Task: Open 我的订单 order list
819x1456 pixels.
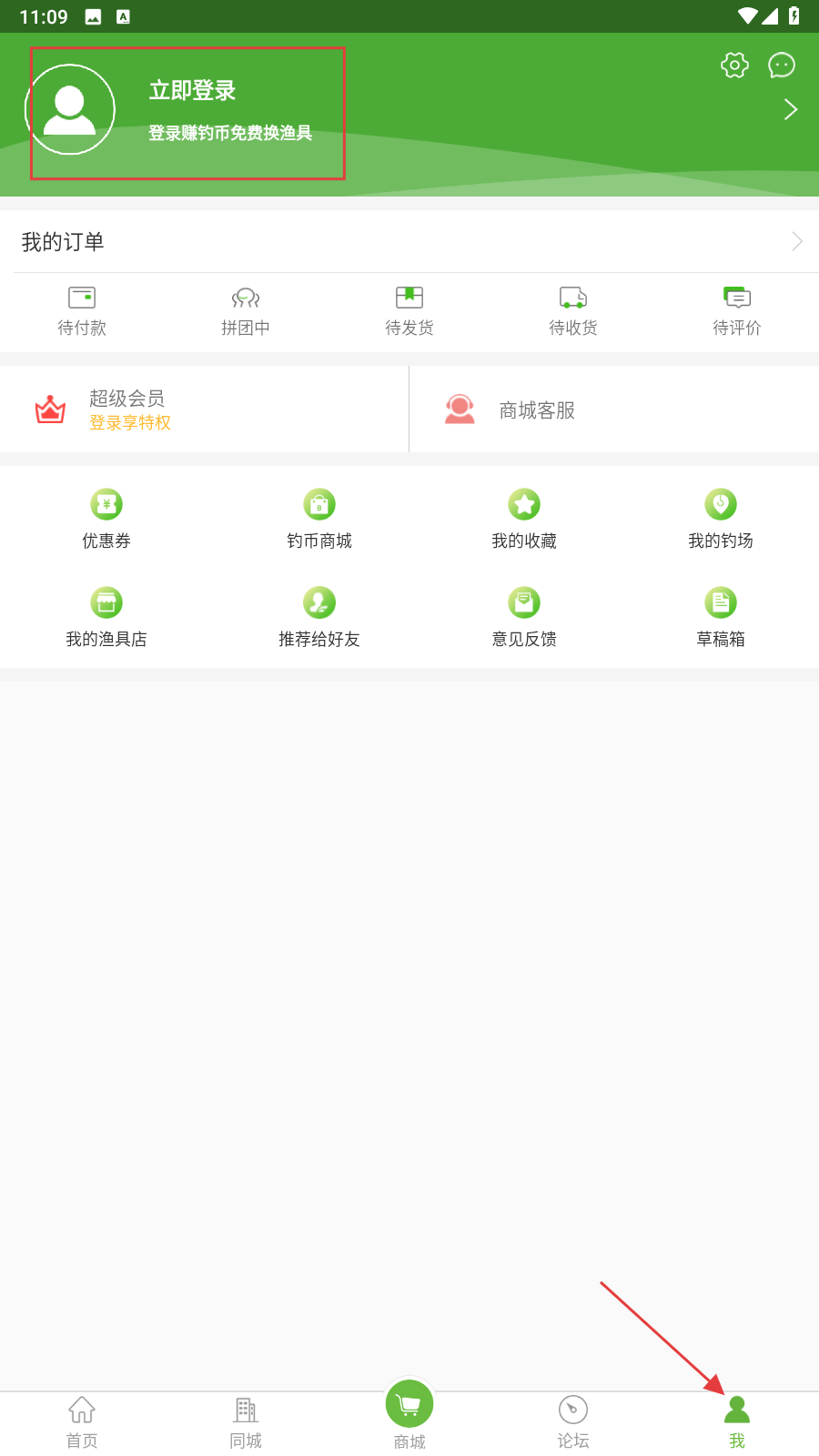Action: tap(409, 241)
